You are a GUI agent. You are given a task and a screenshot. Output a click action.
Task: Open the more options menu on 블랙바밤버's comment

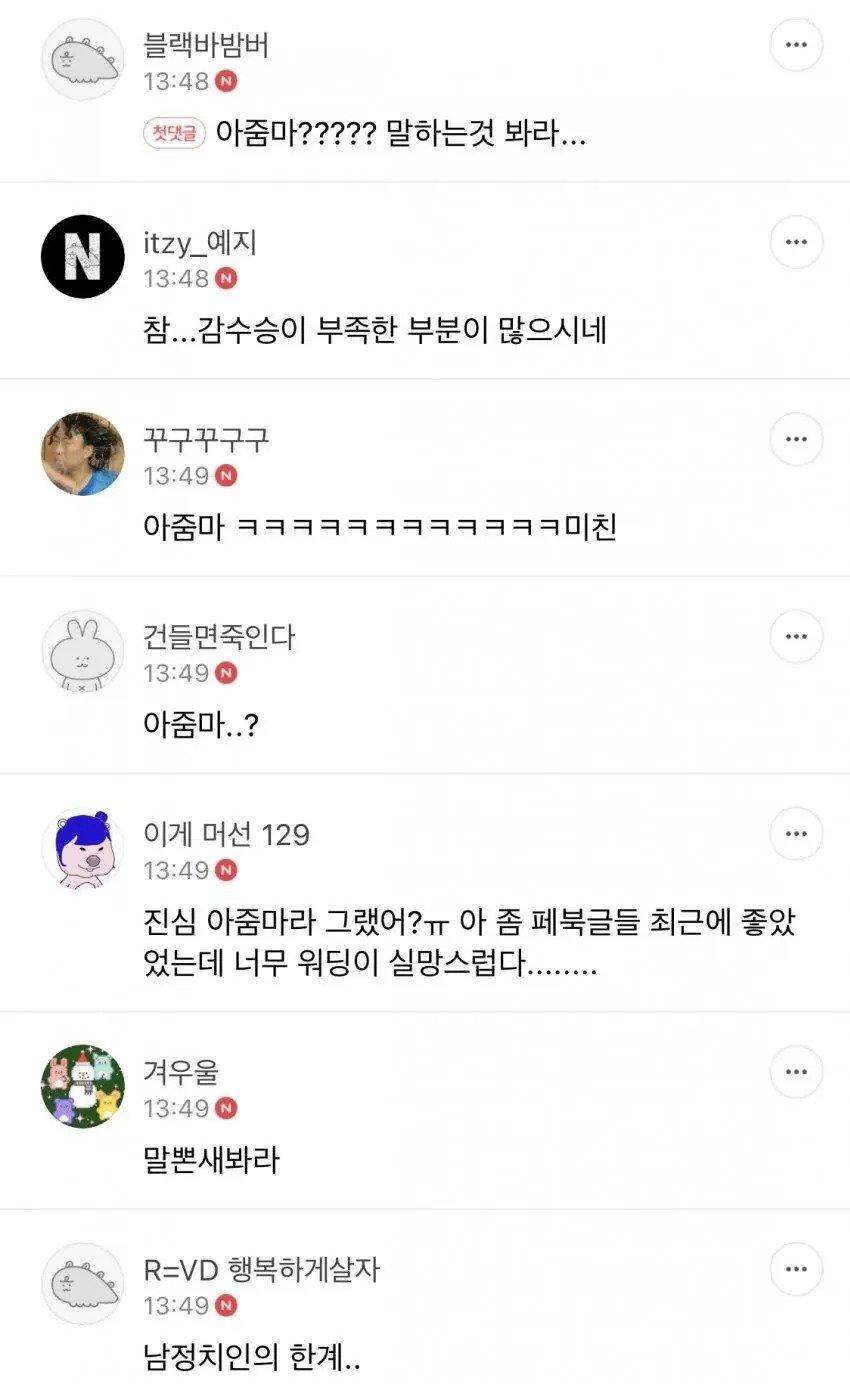(x=796, y=44)
